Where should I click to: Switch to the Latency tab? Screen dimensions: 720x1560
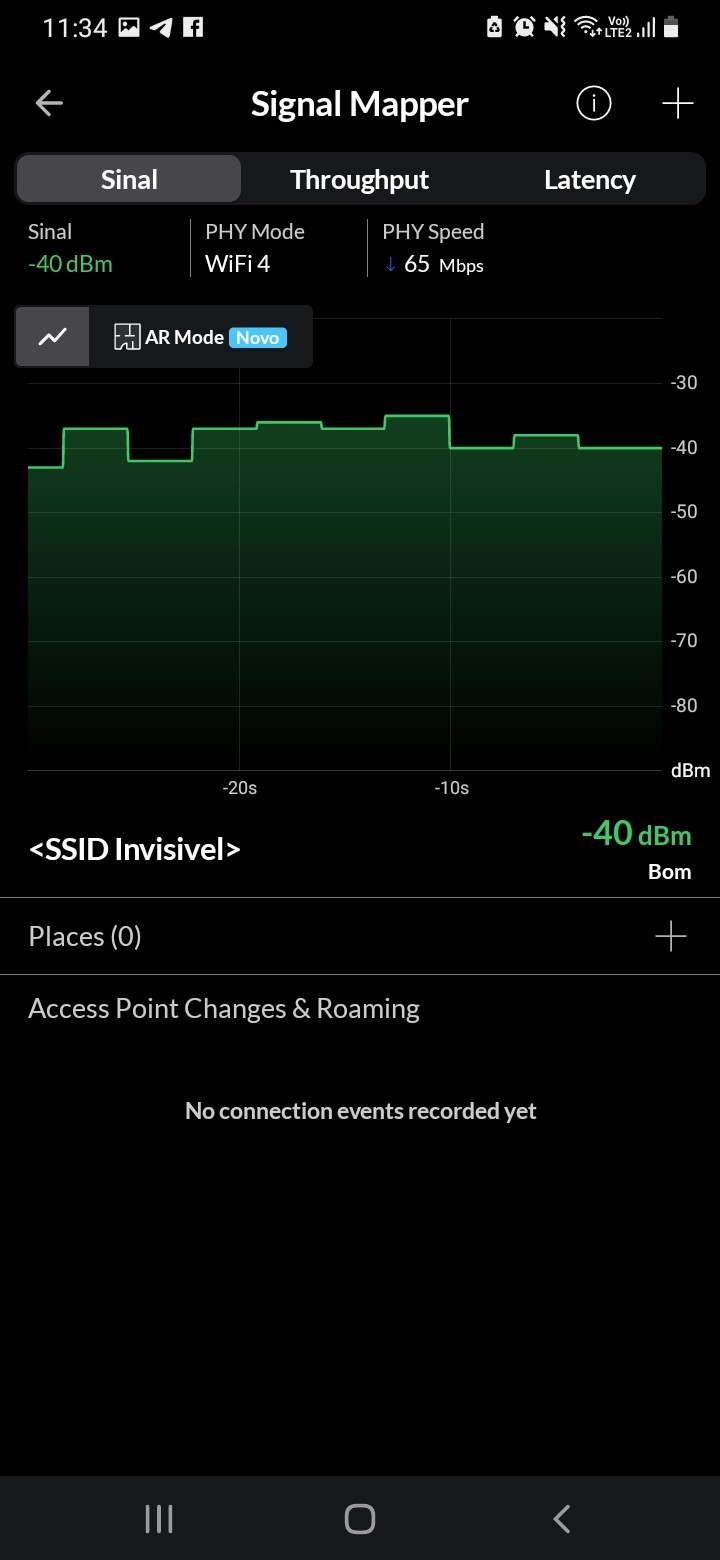pos(589,180)
